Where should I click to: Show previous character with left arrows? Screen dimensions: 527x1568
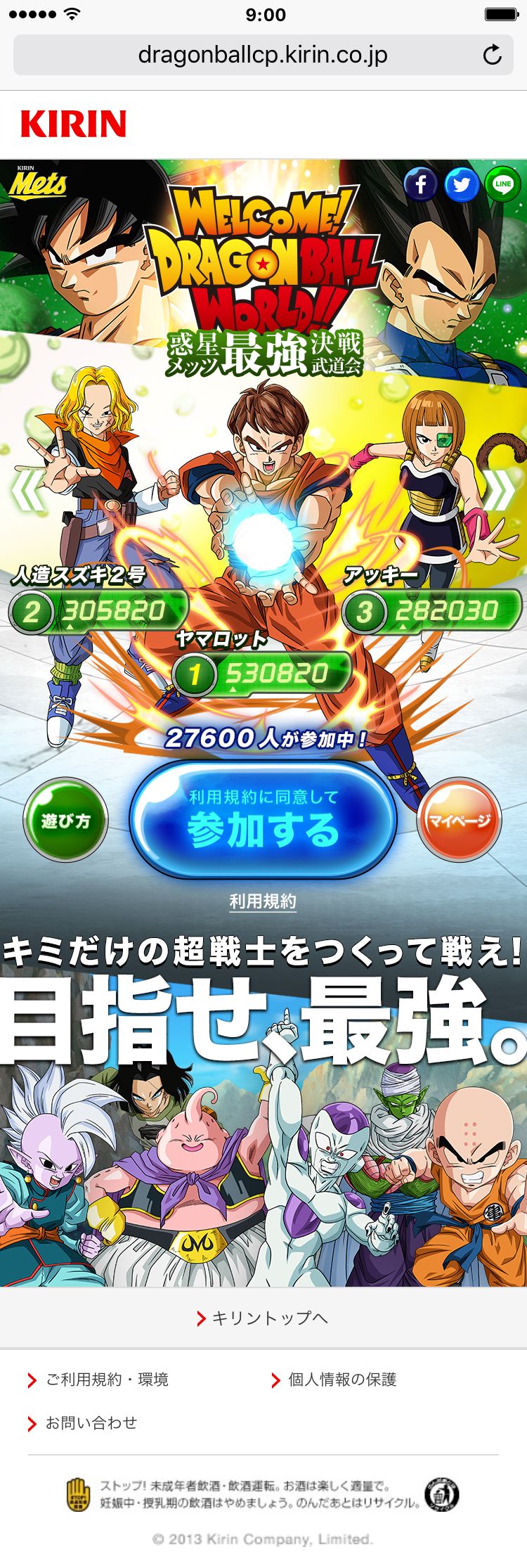pos(28,491)
